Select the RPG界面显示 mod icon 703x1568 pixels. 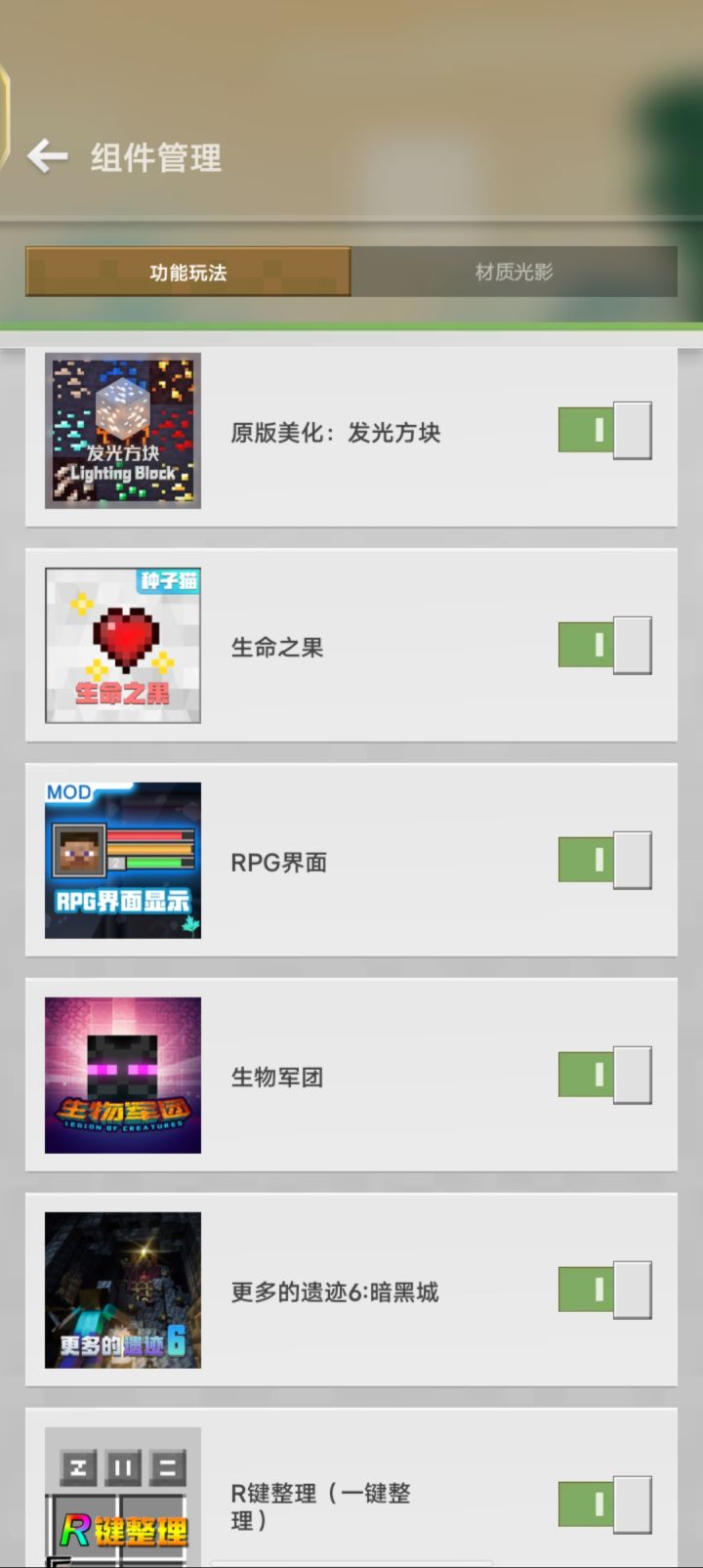(122, 860)
